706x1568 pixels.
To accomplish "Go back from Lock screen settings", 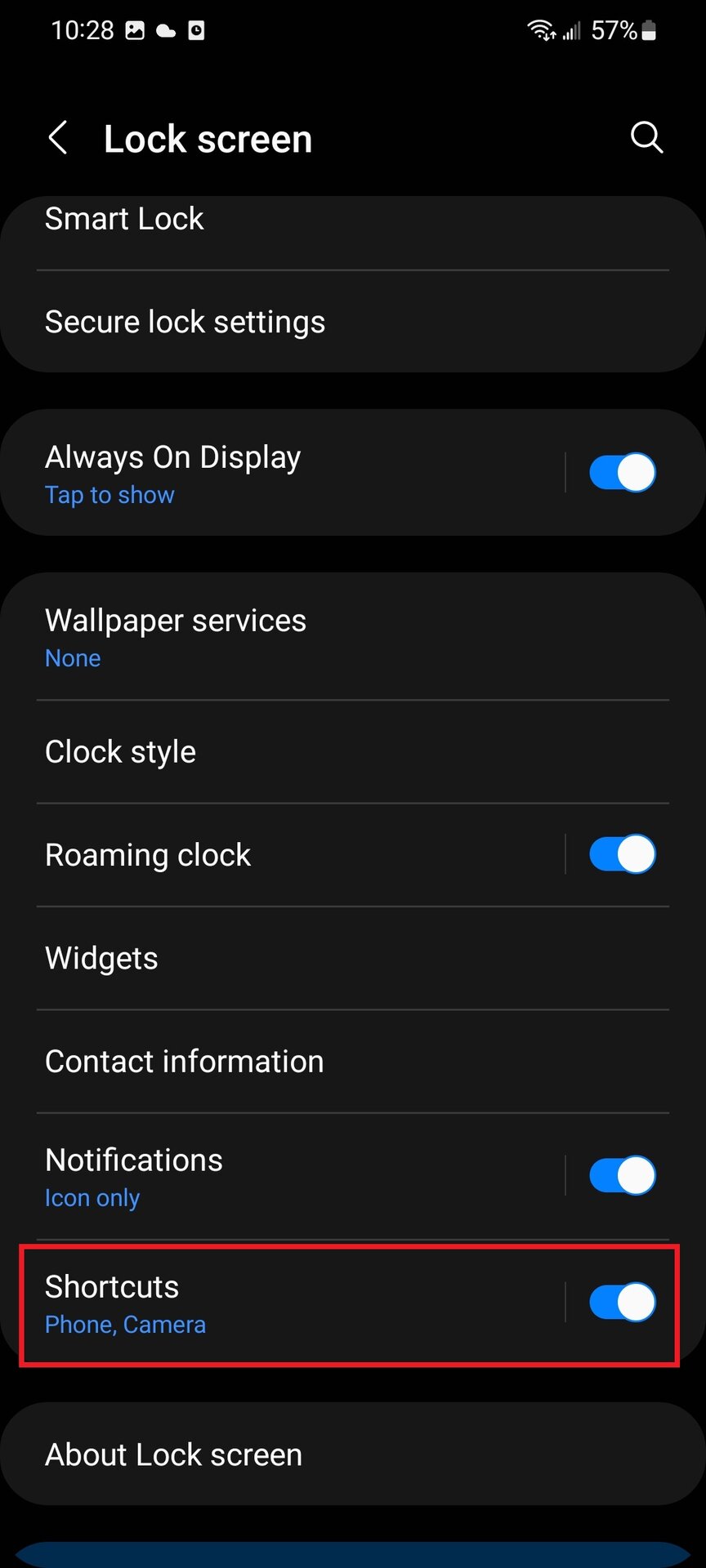I will click(x=58, y=138).
